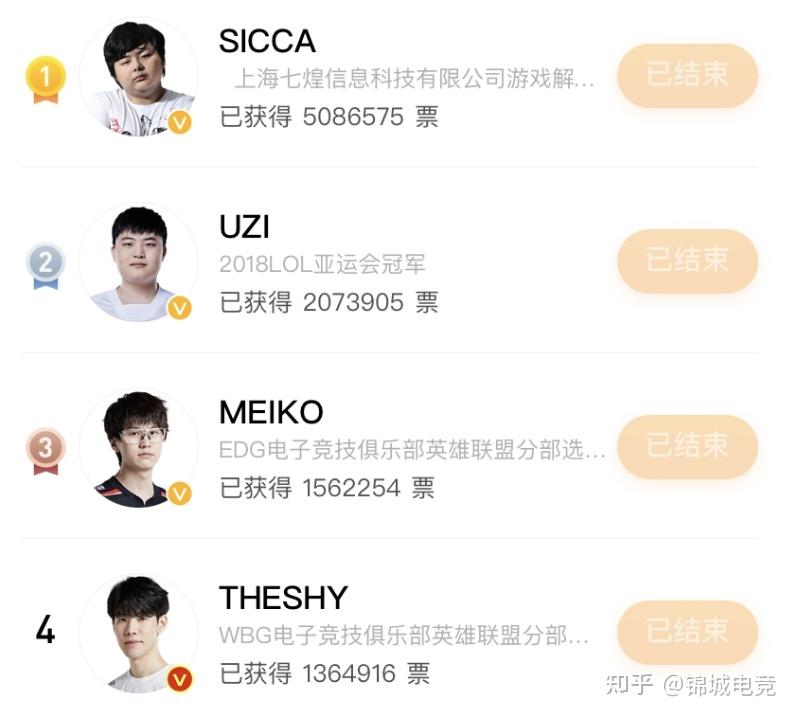The height and width of the screenshot is (718, 796).
Task: Select the 已结束 button for MEIKO
Action: pyautogui.click(x=687, y=446)
